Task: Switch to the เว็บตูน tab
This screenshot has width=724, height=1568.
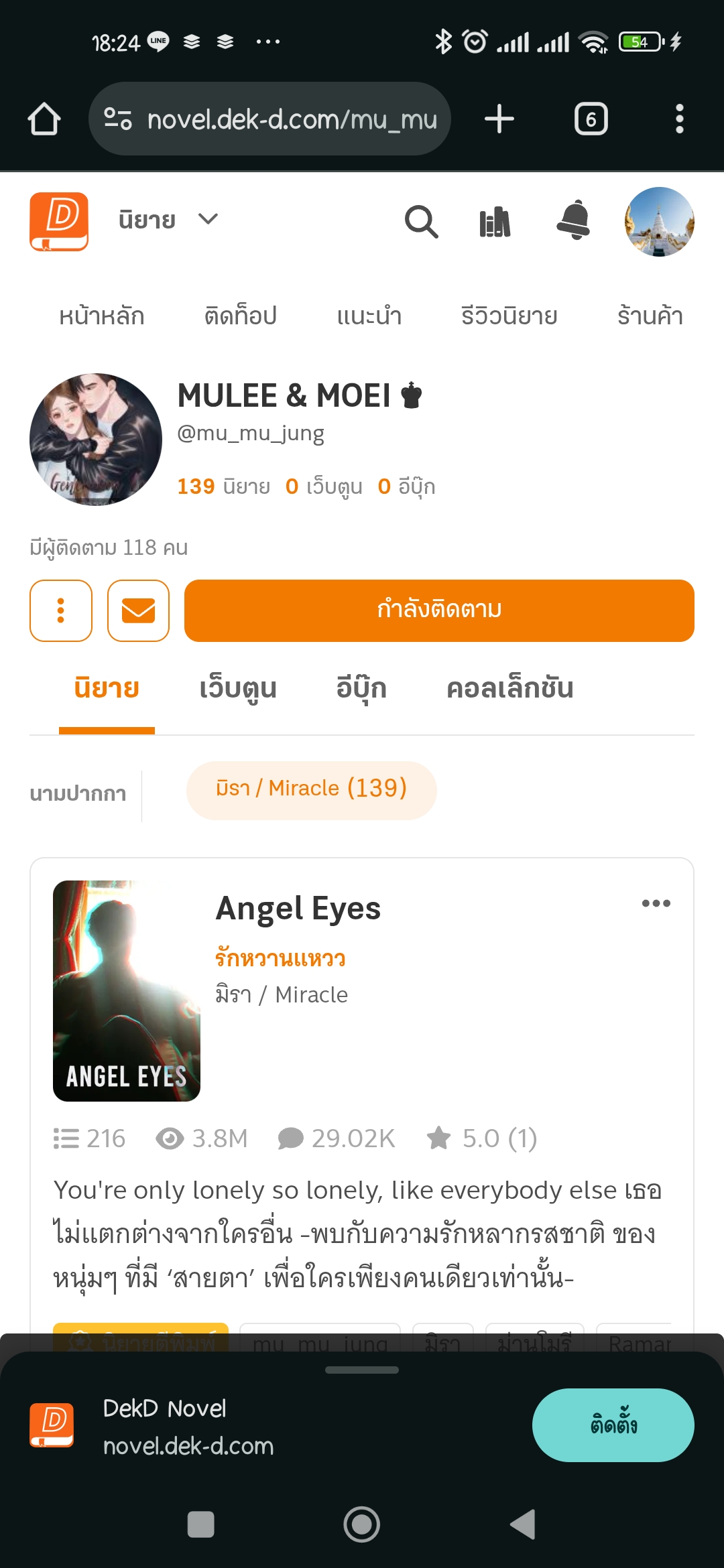Action: pos(238,689)
